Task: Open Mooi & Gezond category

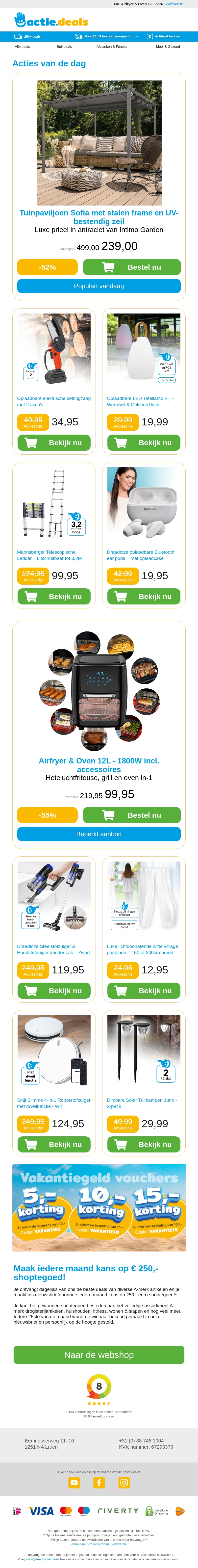Action: 168,46
